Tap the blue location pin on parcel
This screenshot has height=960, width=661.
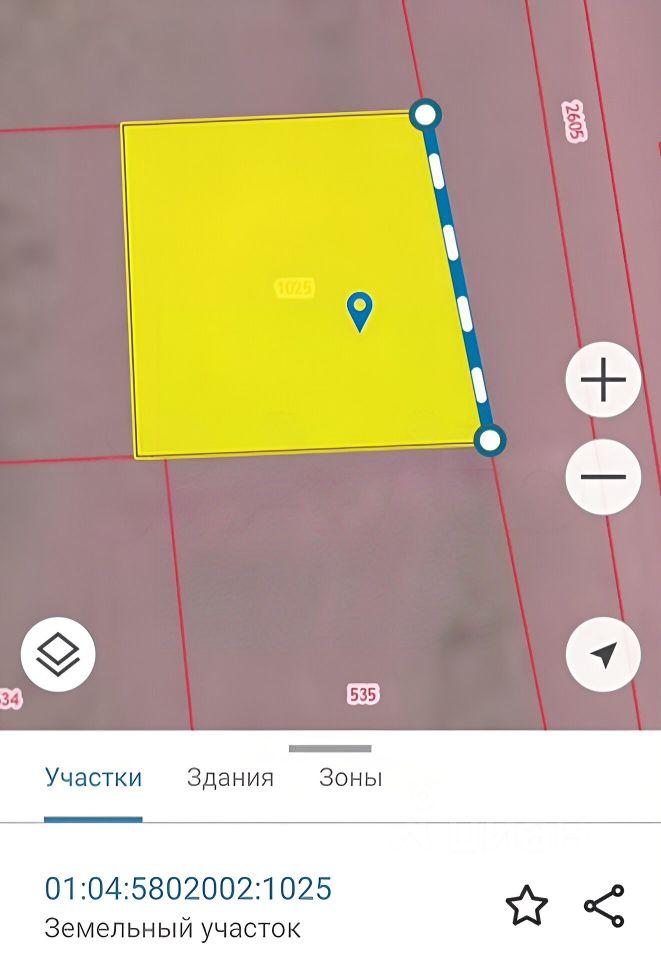(359, 310)
